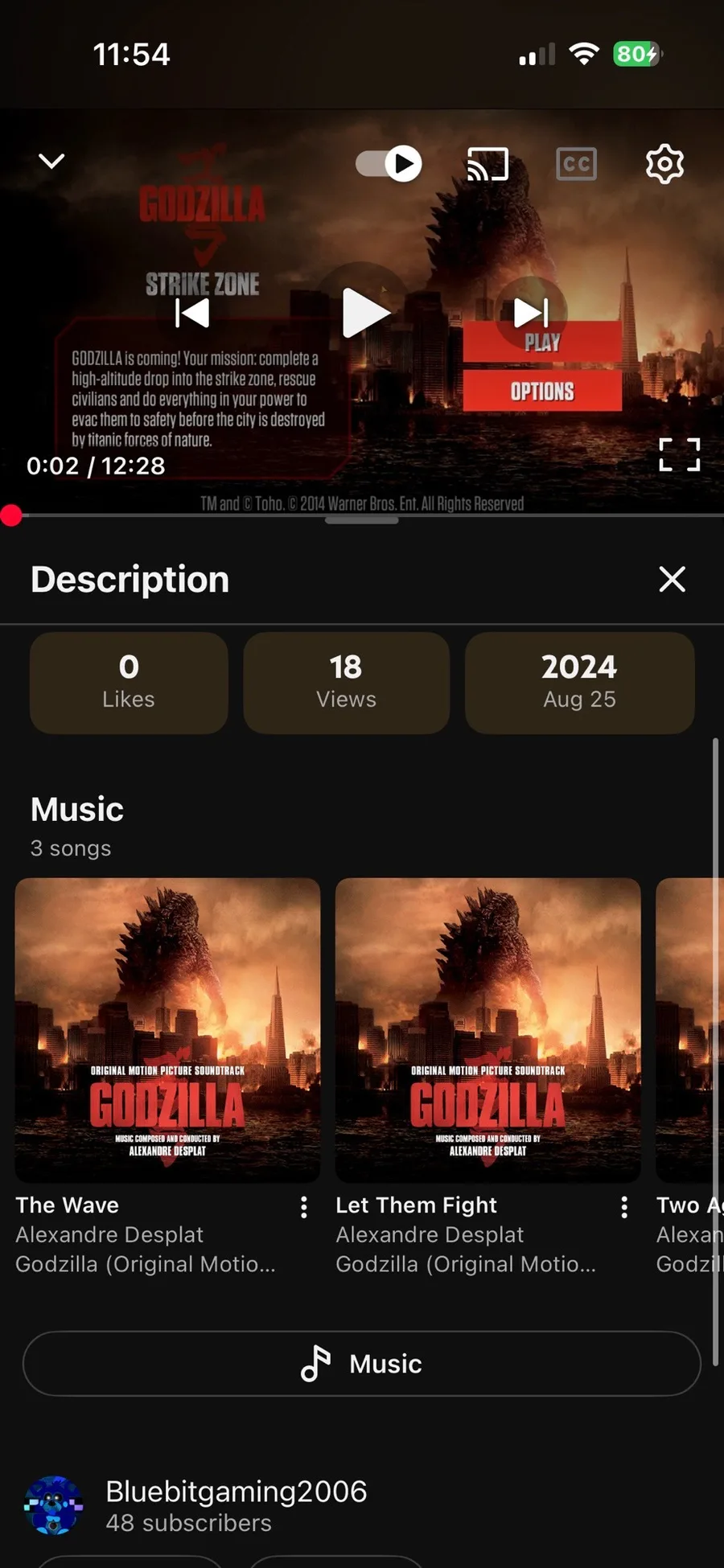Viewport: 724px width, 1568px height.
Task: Open options for Let Them Fight
Action: 624,1207
